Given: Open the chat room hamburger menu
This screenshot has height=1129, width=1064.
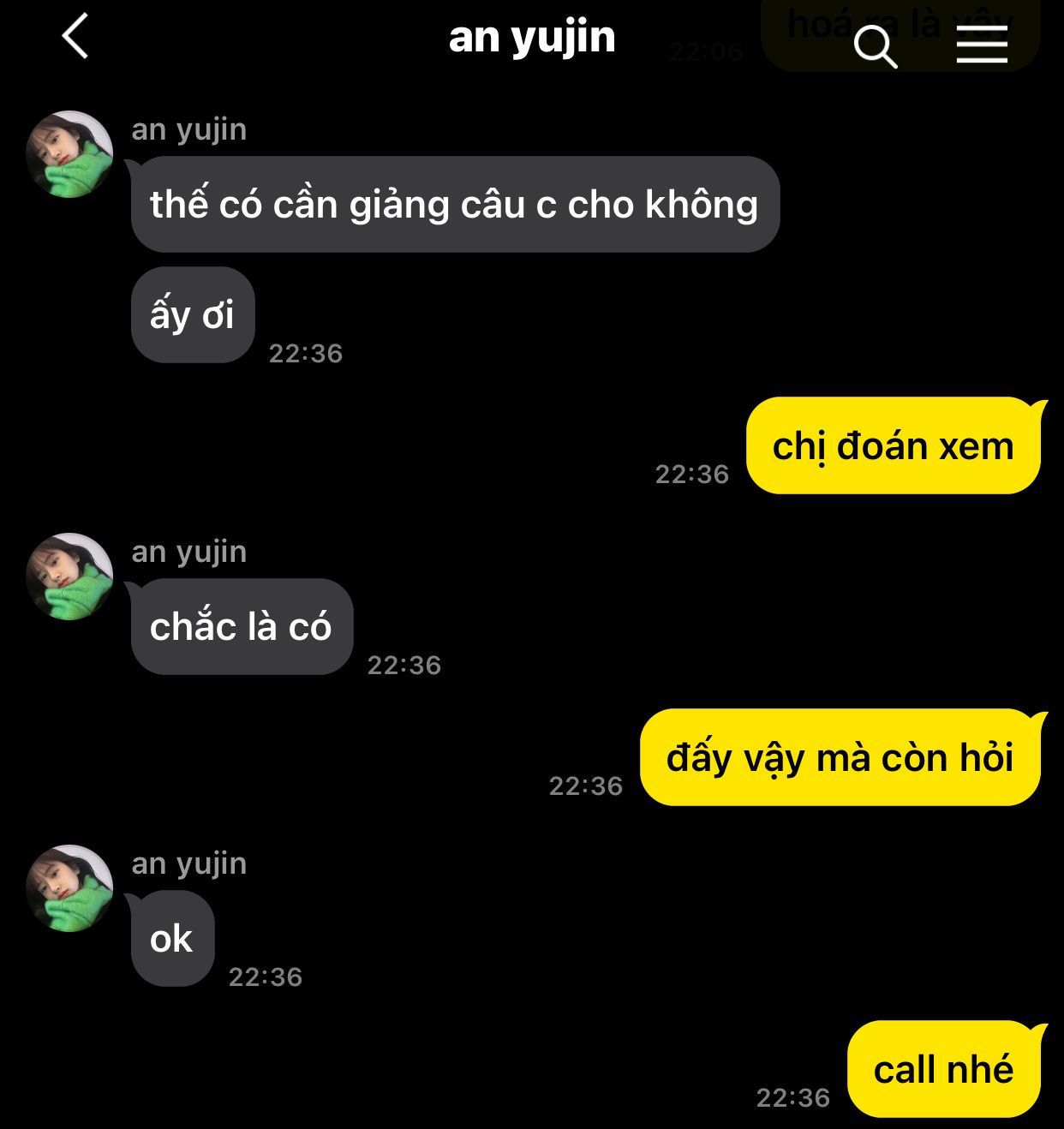Looking at the screenshot, I should pyautogui.click(x=982, y=45).
